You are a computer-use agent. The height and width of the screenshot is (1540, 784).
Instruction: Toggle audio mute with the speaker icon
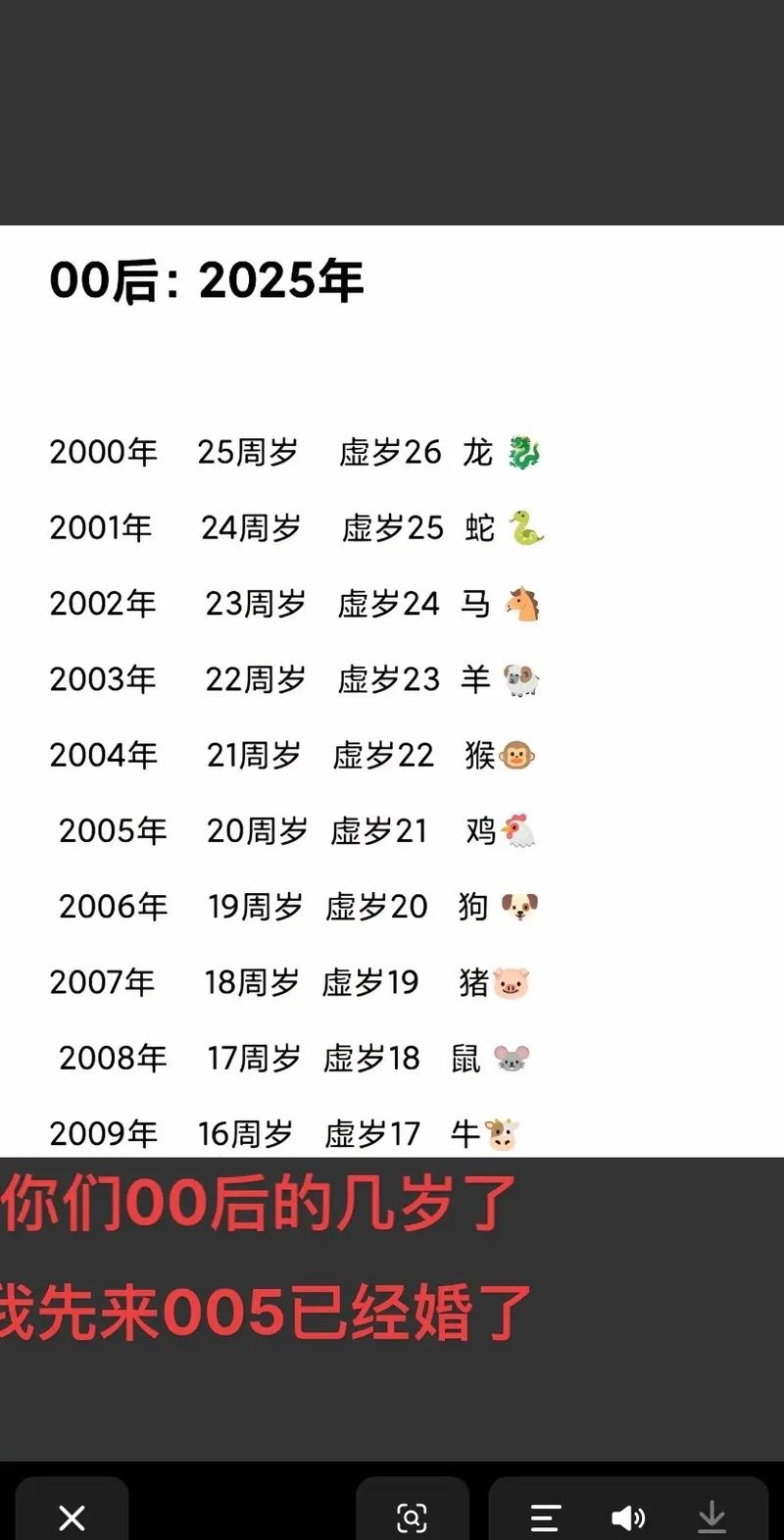pyautogui.click(x=628, y=1518)
